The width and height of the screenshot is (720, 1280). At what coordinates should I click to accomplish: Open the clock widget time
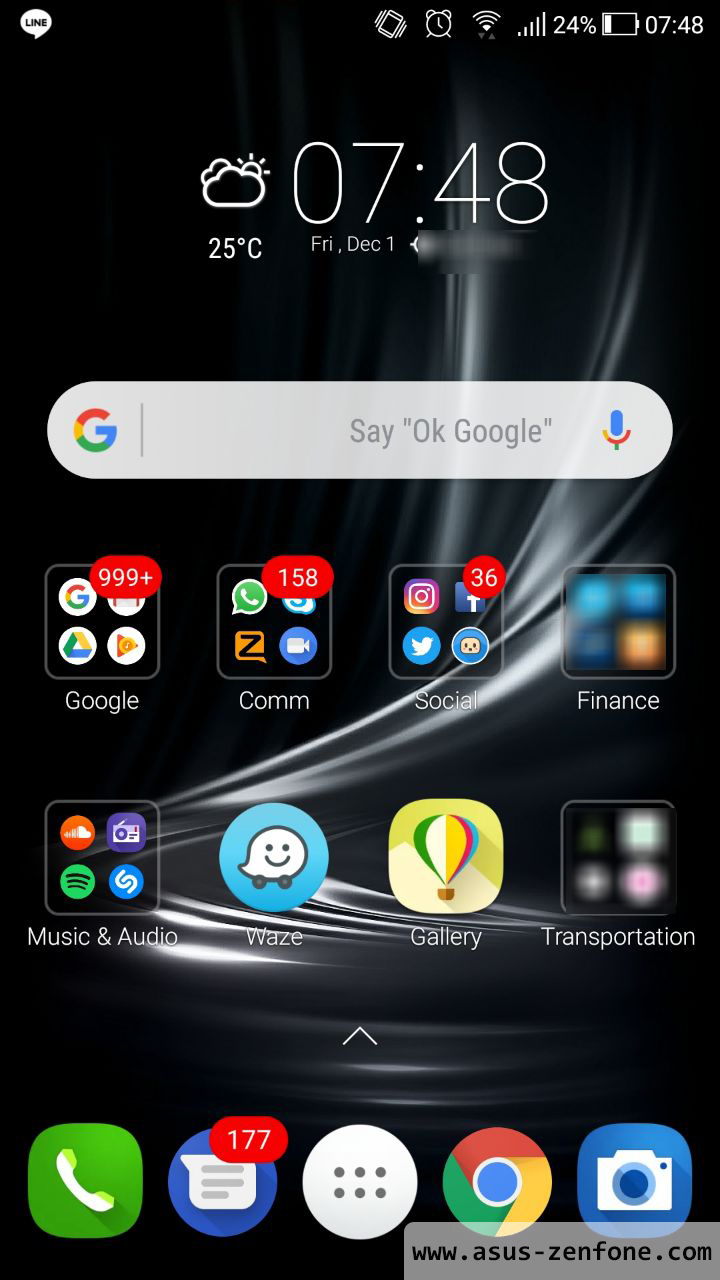pos(420,182)
